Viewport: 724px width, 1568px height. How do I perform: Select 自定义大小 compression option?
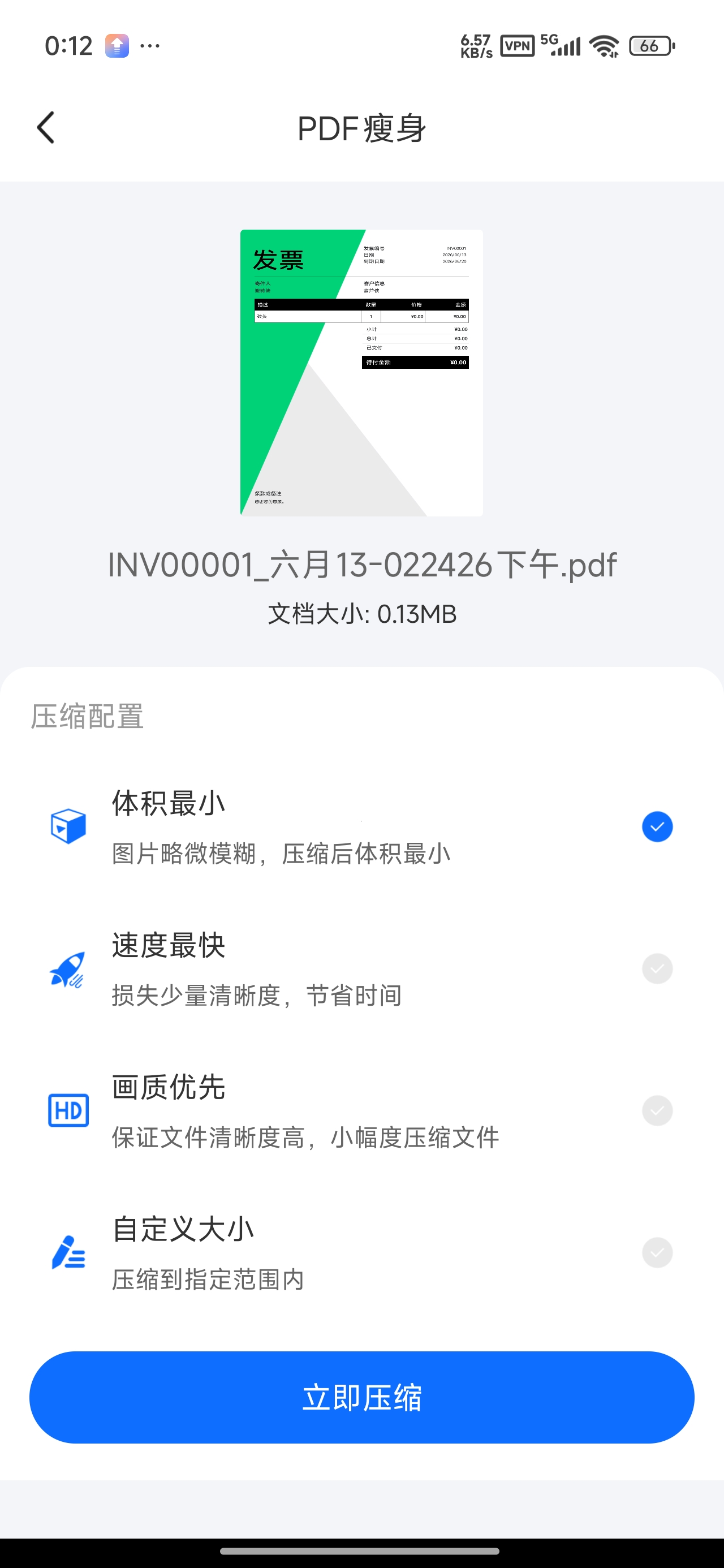pyautogui.click(x=361, y=1253)
